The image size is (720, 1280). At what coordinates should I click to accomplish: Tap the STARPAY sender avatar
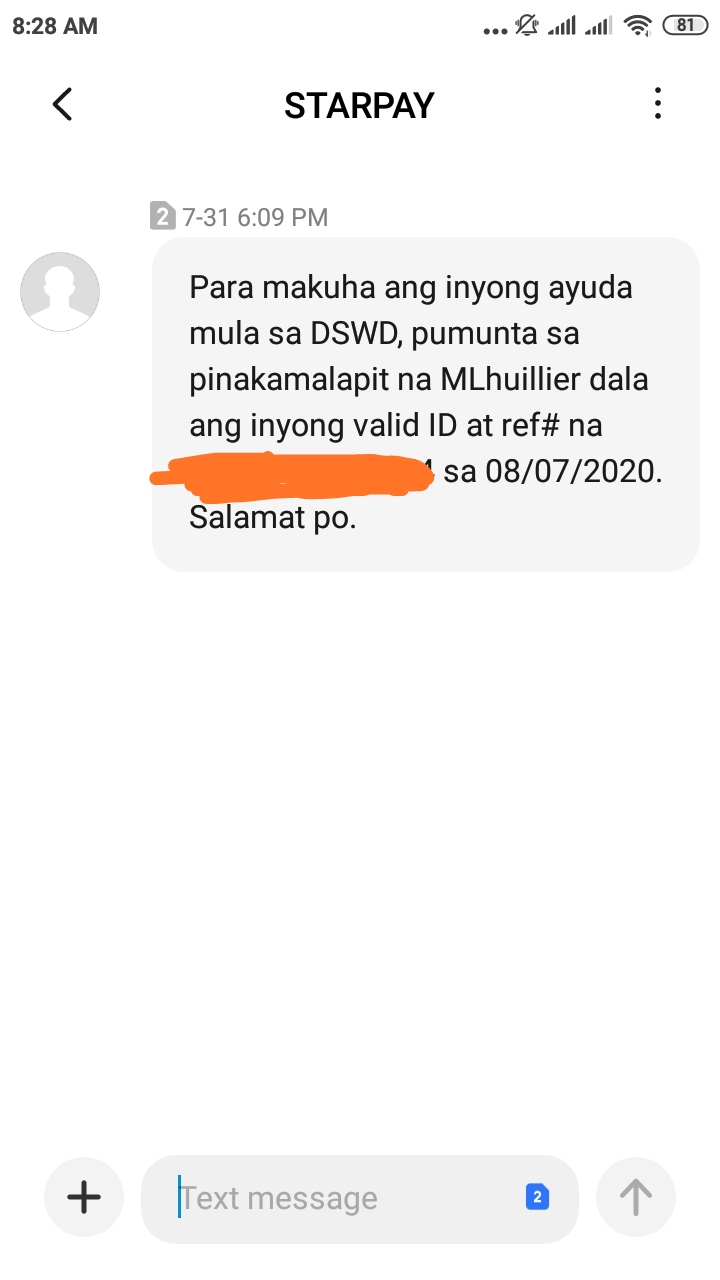tap(60, 292)
